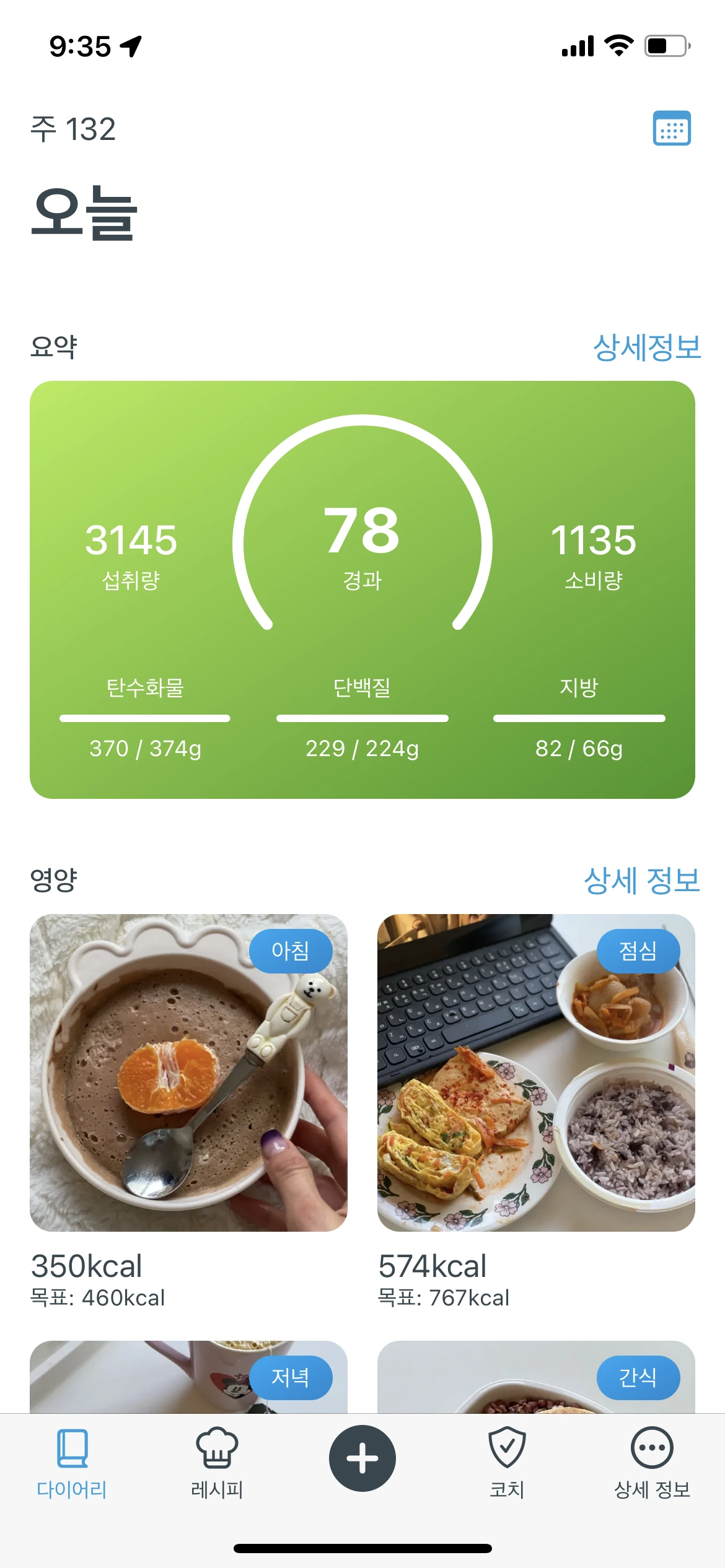Viewport: 725px width, 1568px height.
Task: Switch to the 코치 tab
Action: [x=507, y=1463]
